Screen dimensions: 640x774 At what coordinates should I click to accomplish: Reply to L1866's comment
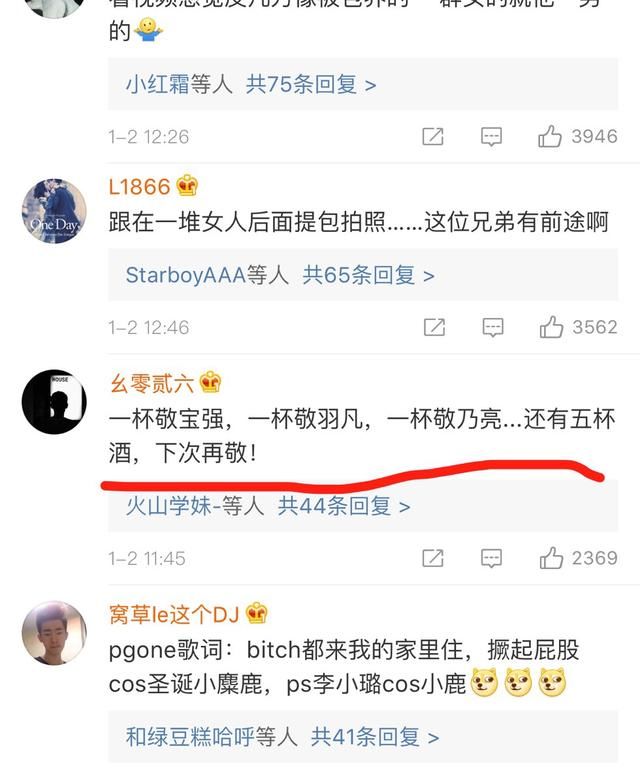coord(491,327)
